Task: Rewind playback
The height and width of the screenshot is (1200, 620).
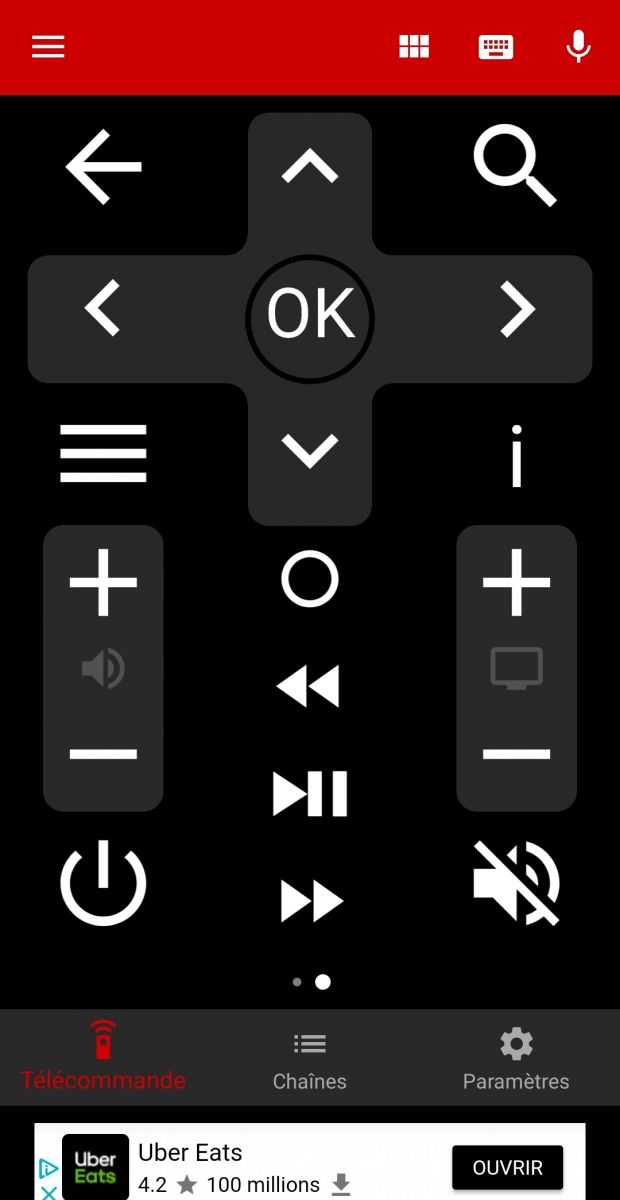Action: point(310,687)
